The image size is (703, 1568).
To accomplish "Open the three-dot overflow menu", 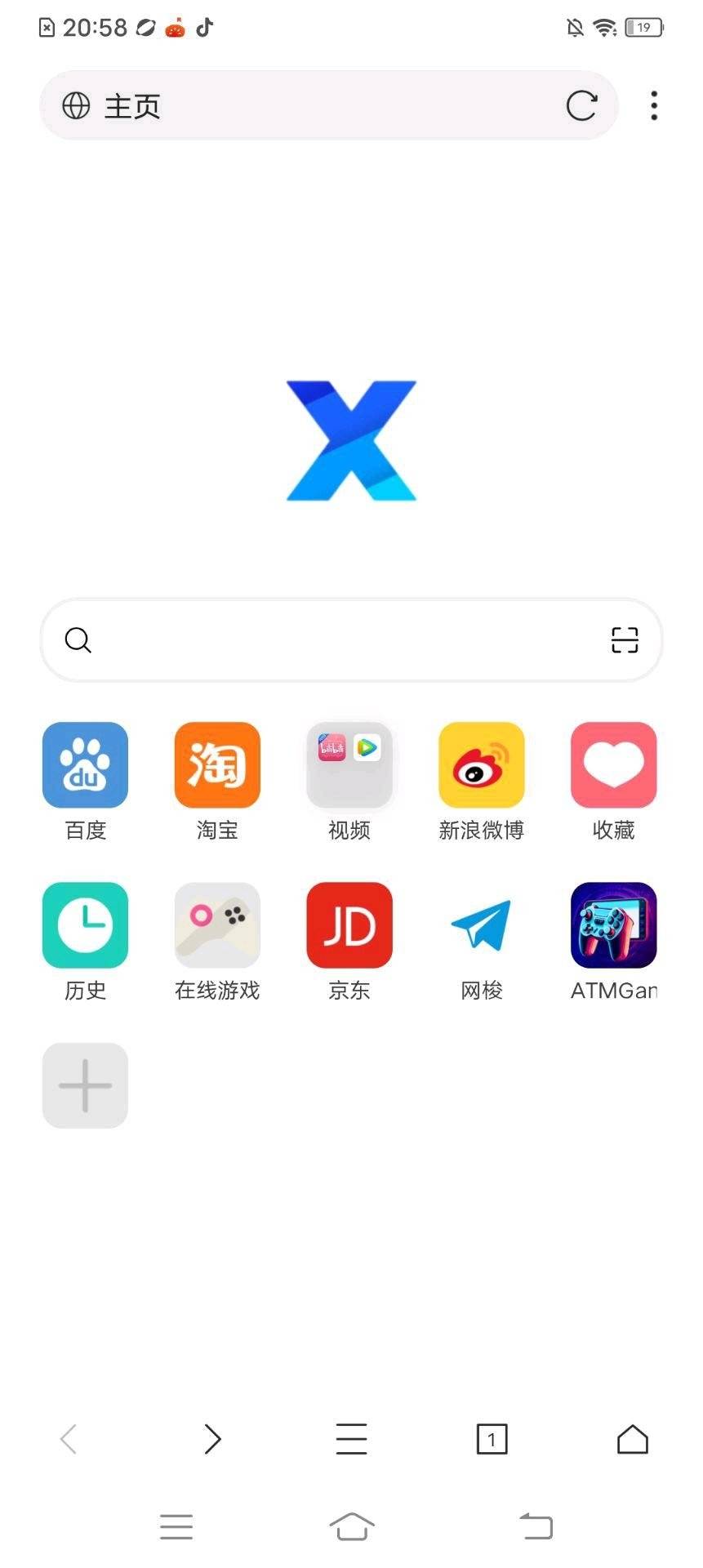I will click(654, 106).
